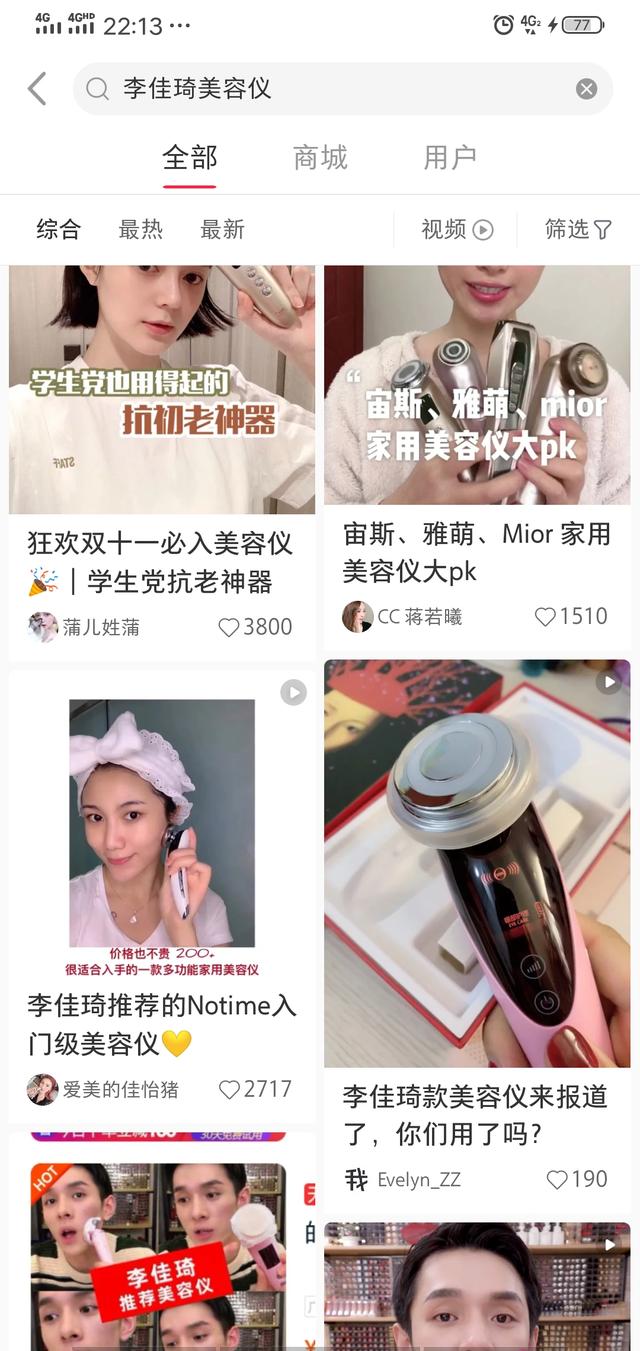Switch to the 商城 tab

320,158
